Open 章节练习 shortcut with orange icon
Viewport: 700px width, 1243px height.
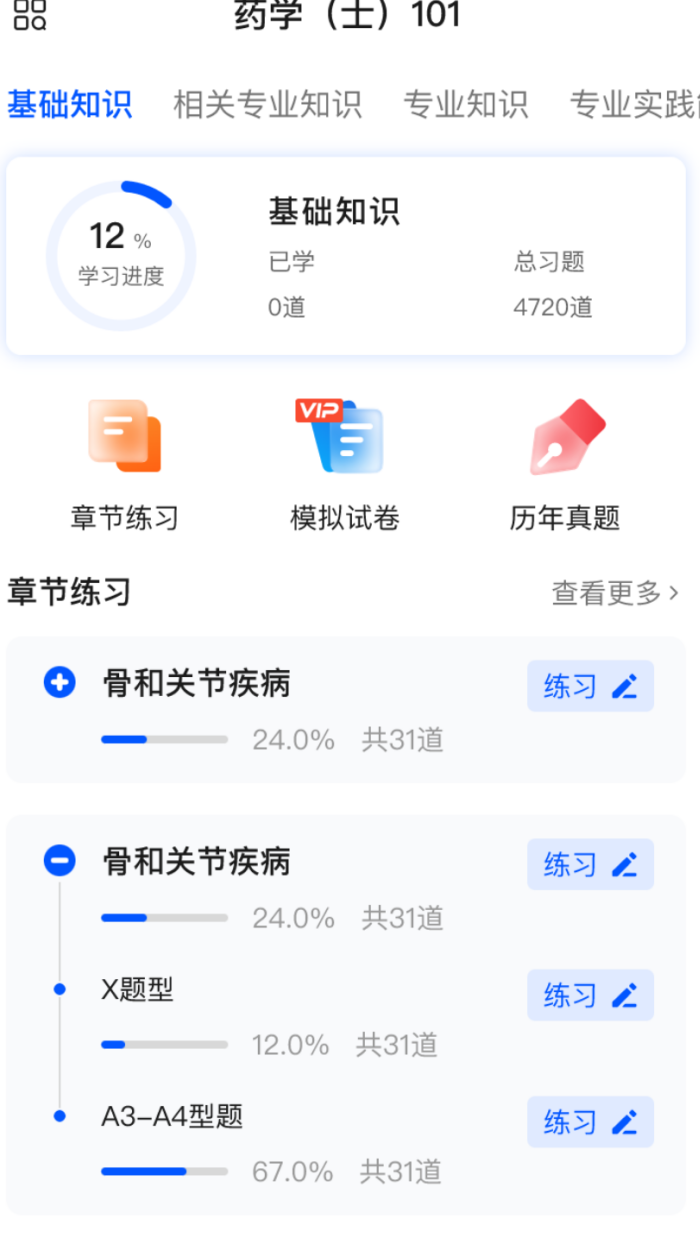[124, 464]
